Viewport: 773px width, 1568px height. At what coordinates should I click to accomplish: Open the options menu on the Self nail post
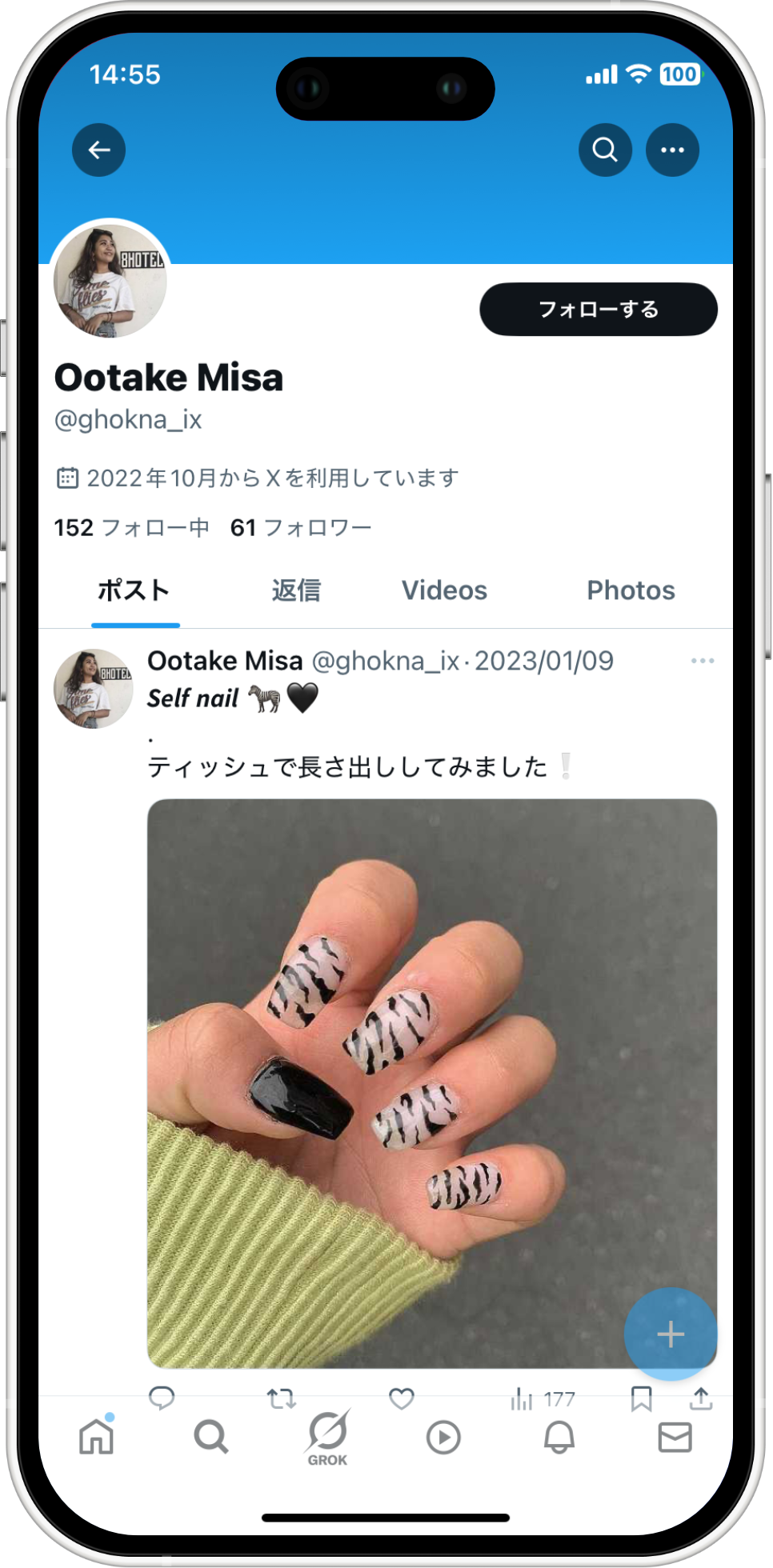pyautogui.click(x=702, y=661)
